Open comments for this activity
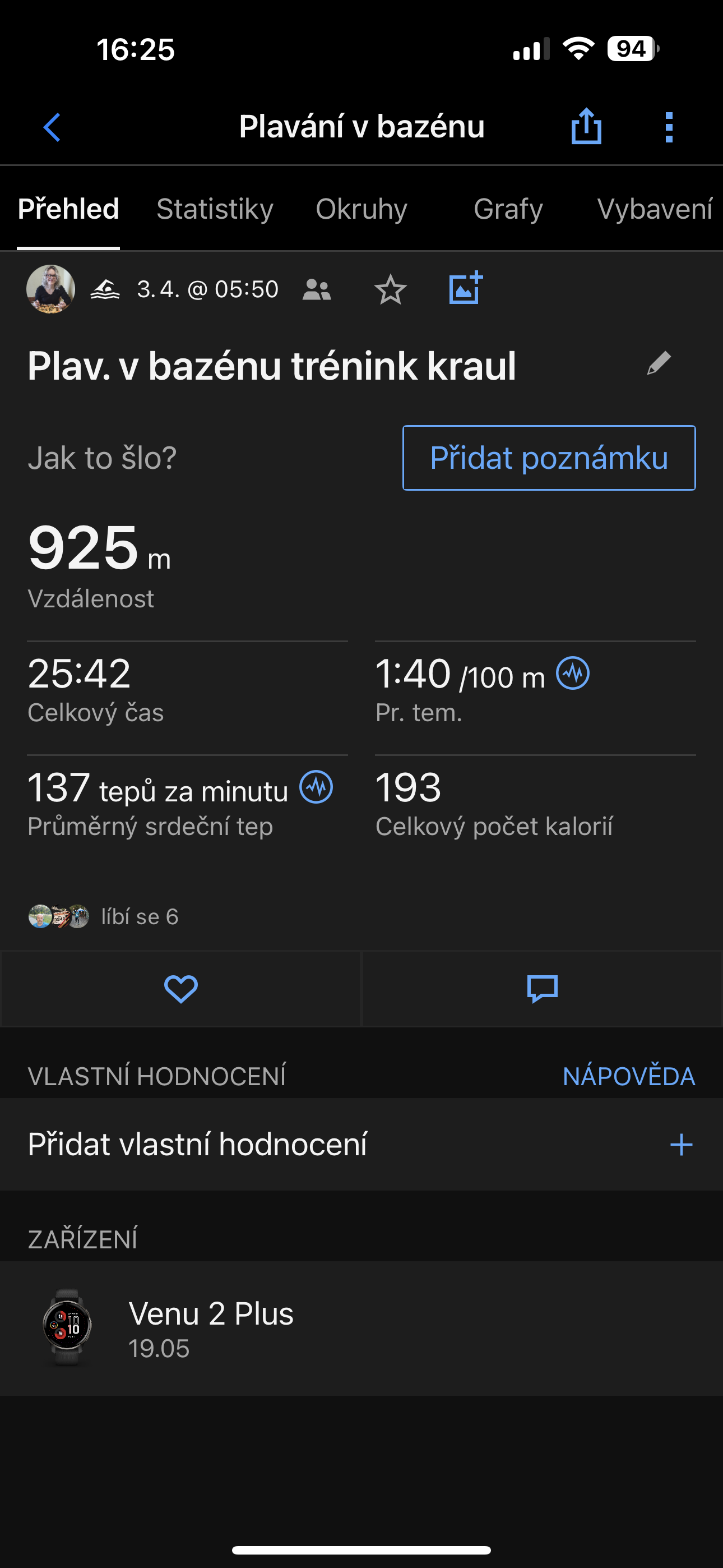 tap(543, 989)
